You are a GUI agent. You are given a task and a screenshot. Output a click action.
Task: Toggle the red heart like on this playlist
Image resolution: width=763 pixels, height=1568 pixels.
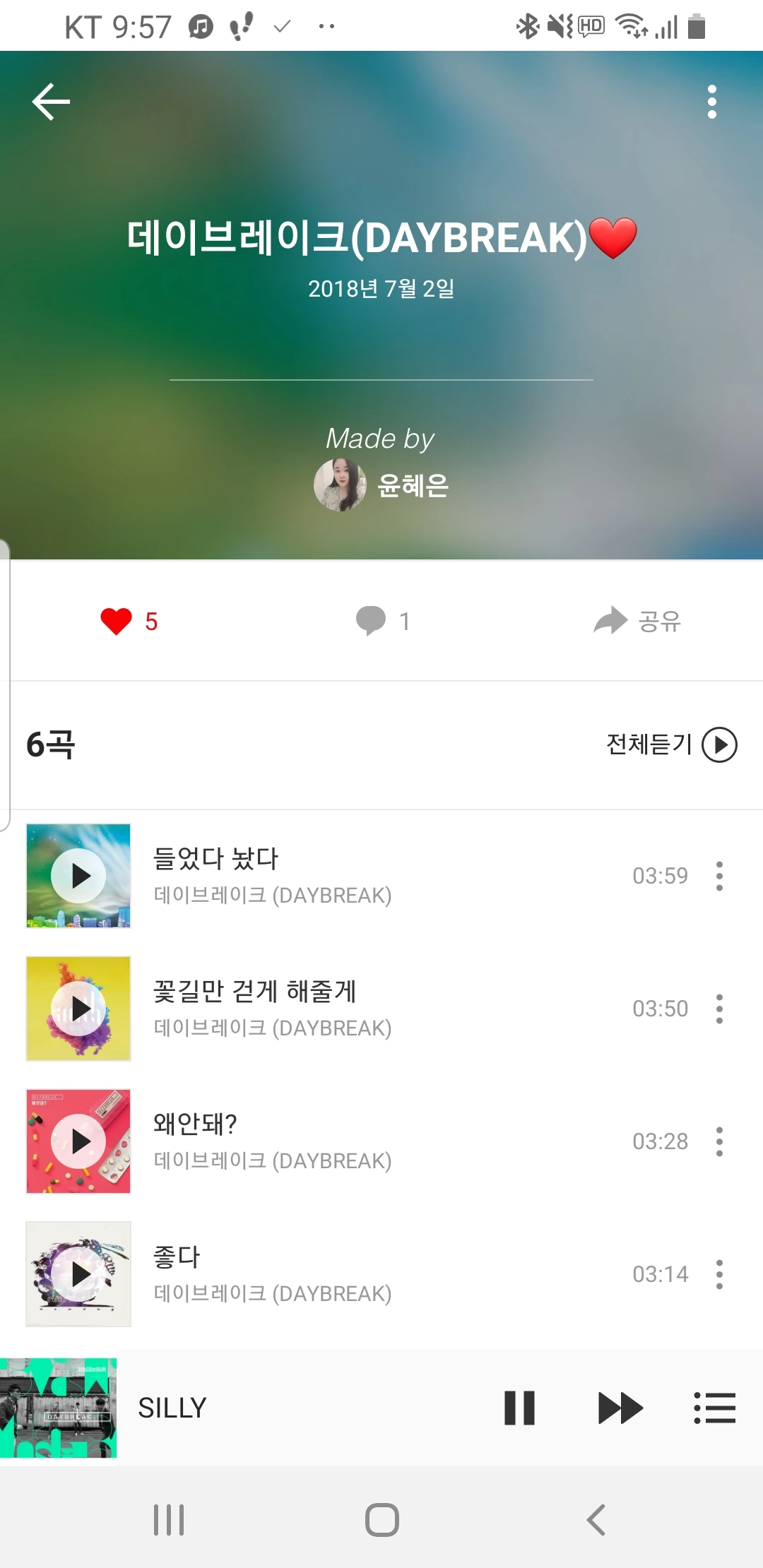117,622
